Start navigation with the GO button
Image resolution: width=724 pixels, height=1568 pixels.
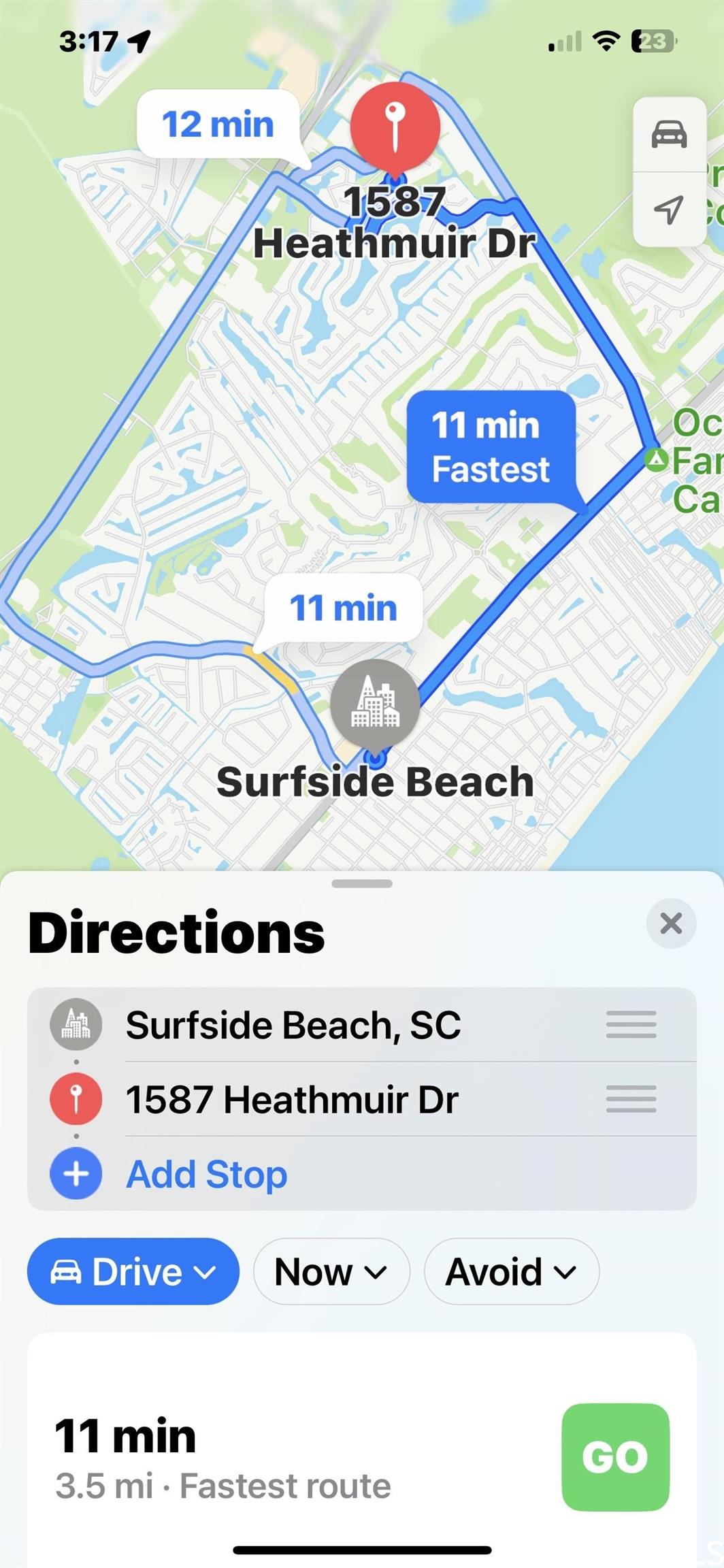click(x=615, y=1457)
